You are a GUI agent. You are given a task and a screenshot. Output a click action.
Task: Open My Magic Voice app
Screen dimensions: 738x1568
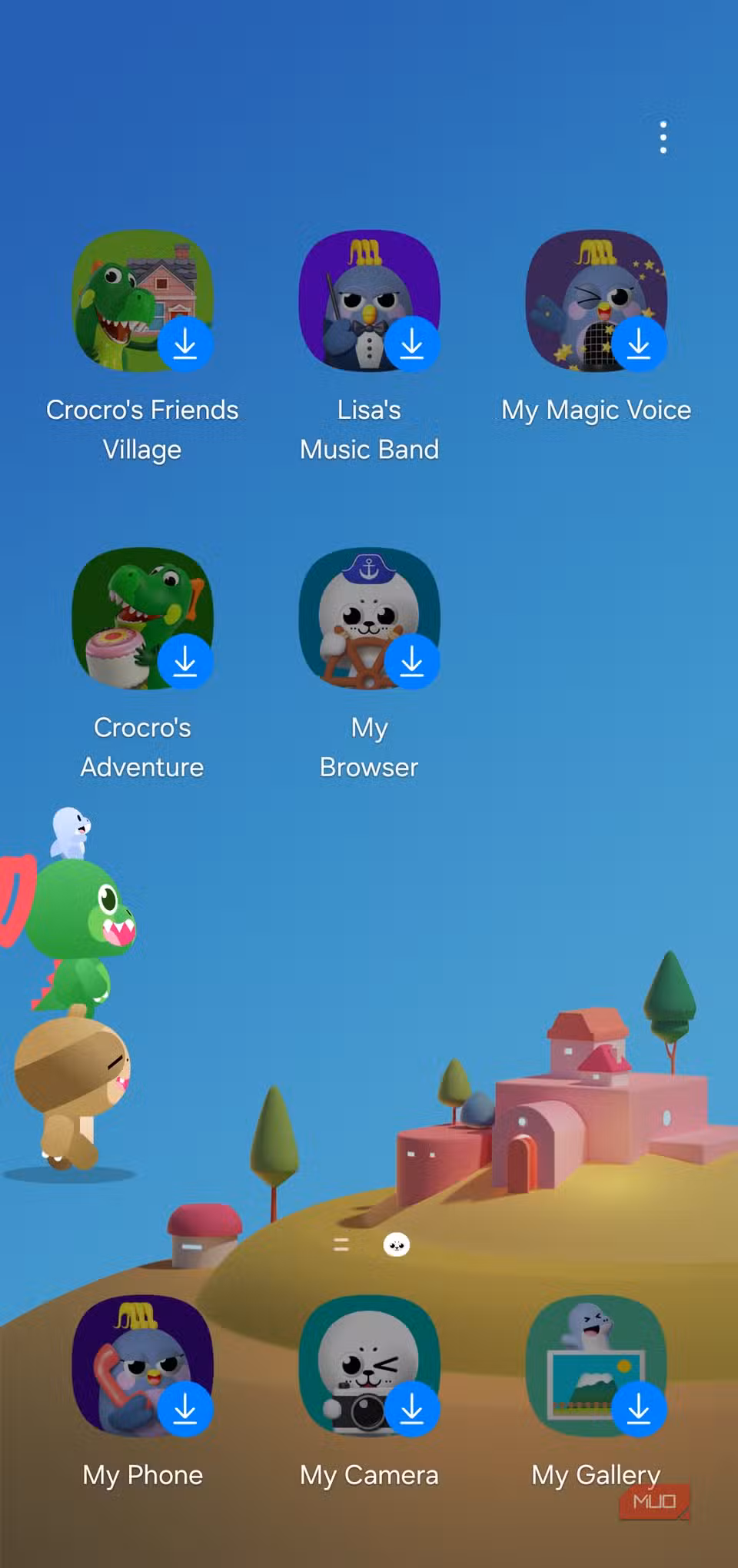click(596, 301)
